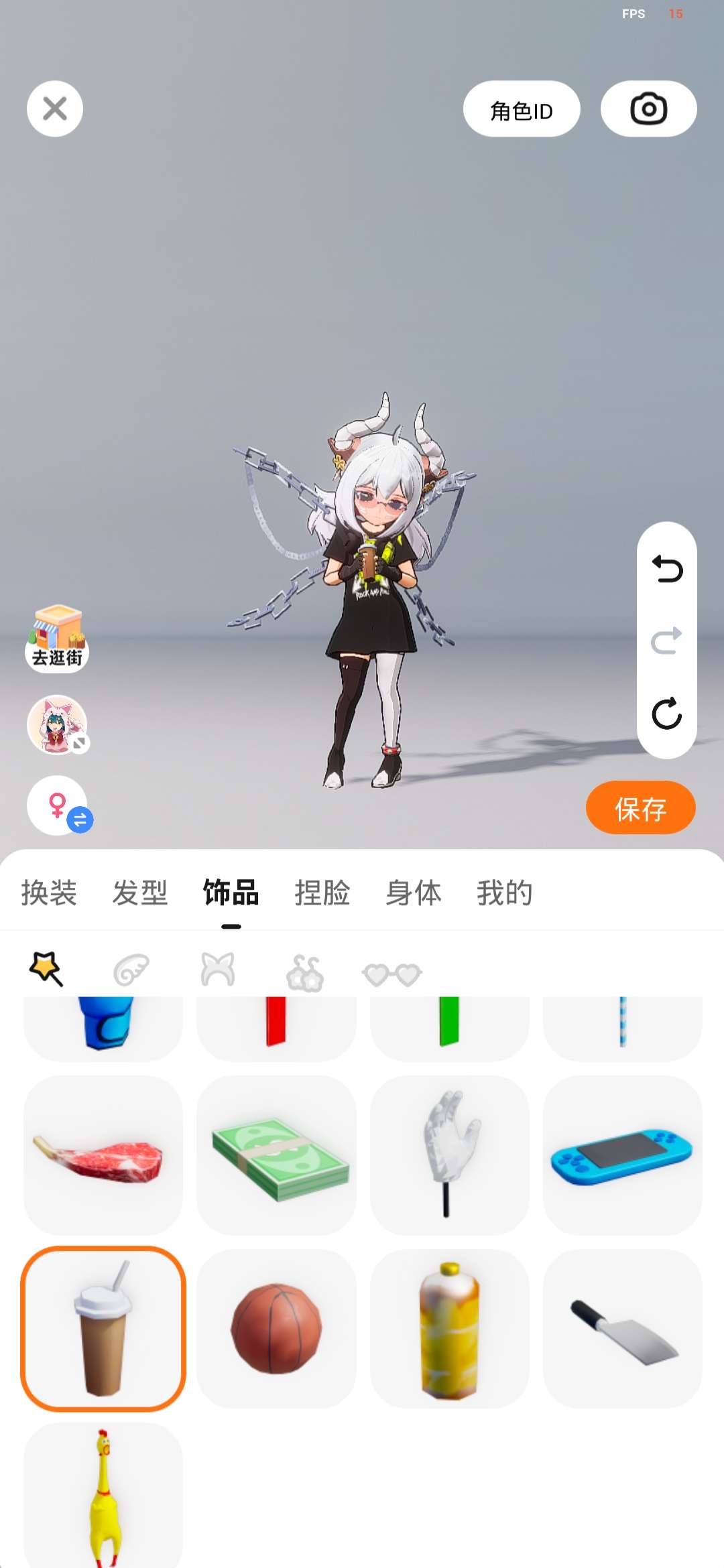Close the avatar editor

click(55, 109)
